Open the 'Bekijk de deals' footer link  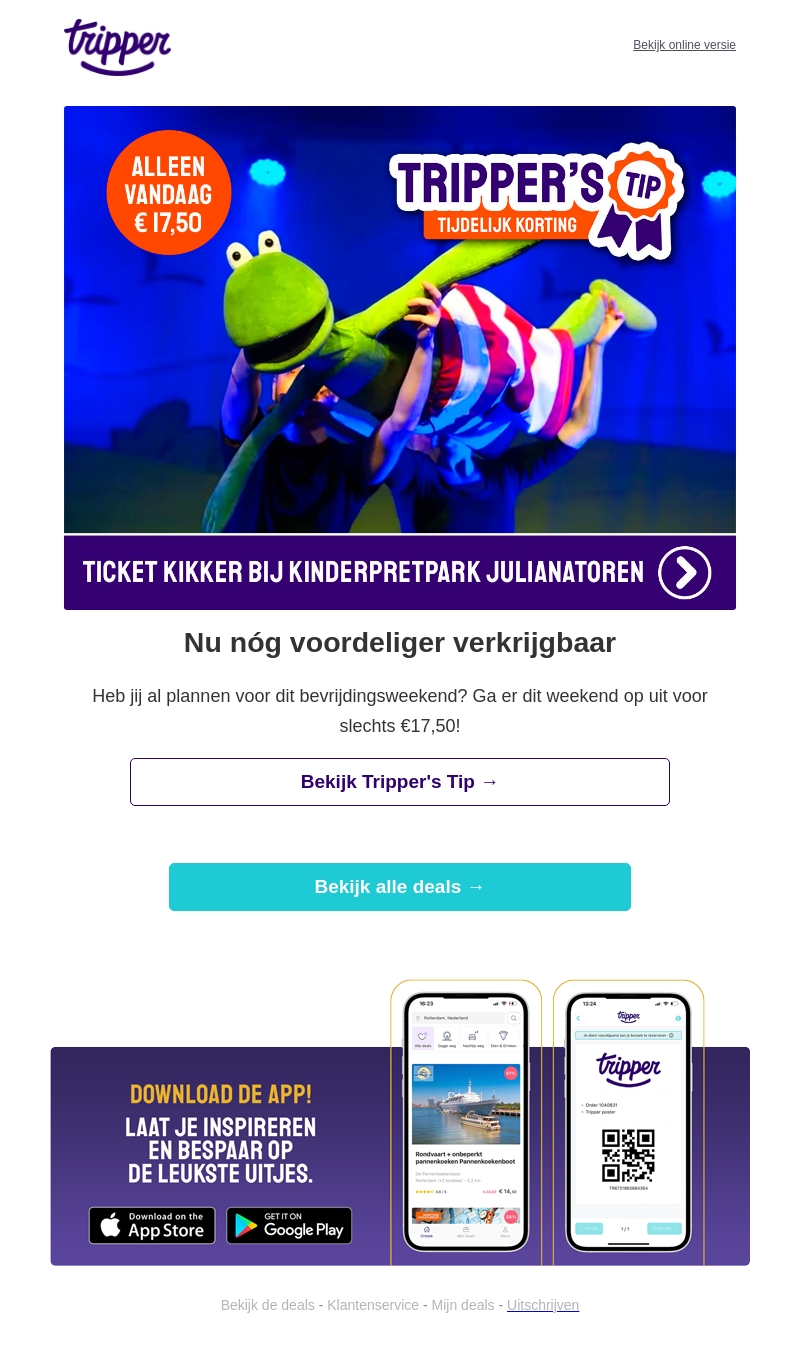(267, 1305)
